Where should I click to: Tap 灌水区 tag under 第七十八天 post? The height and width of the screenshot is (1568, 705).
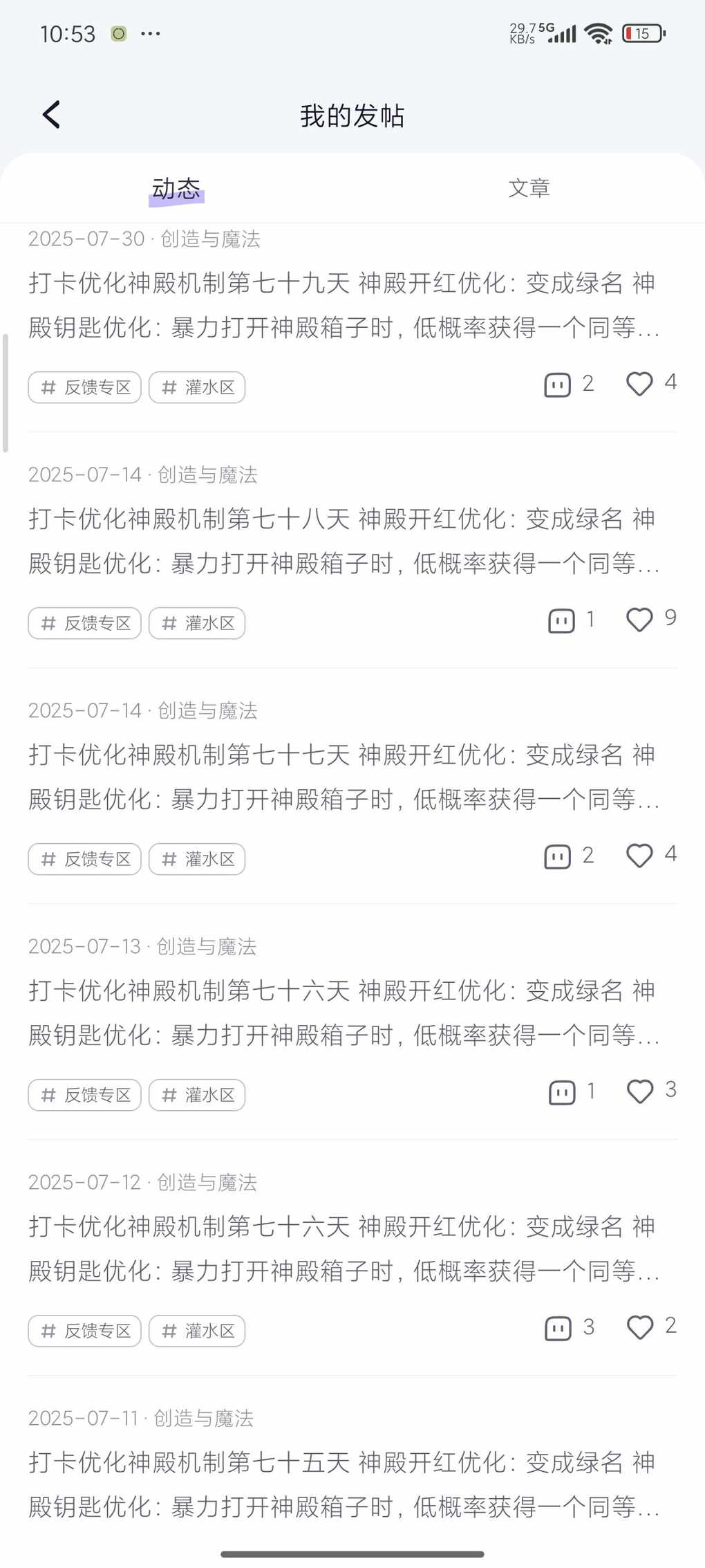coord(197,623)
